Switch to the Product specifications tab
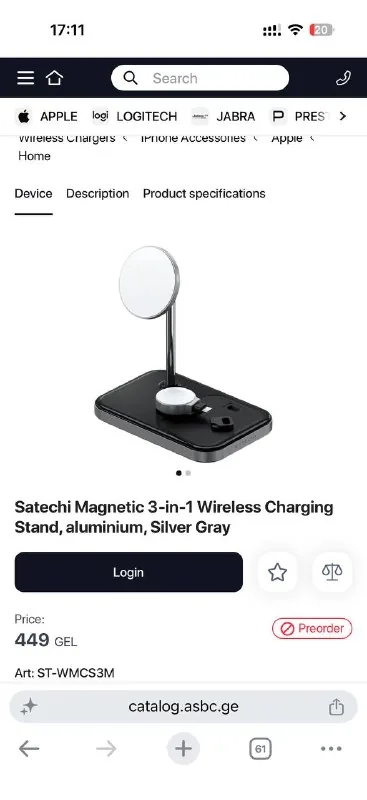367x800 pixels. click(x=204, y=194)
